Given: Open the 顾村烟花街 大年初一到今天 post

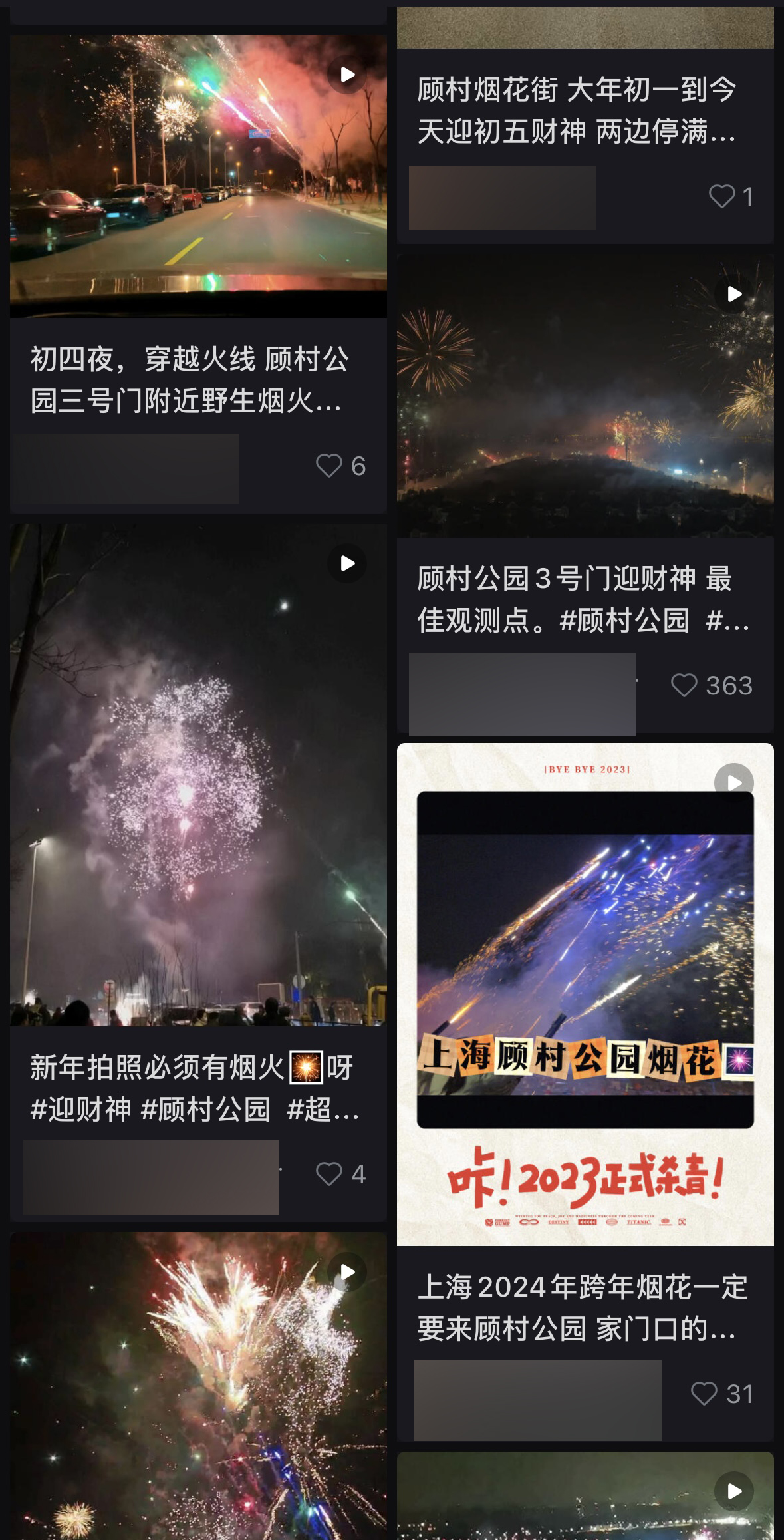Looking at the screenshot, I should (x=576, y=110).
